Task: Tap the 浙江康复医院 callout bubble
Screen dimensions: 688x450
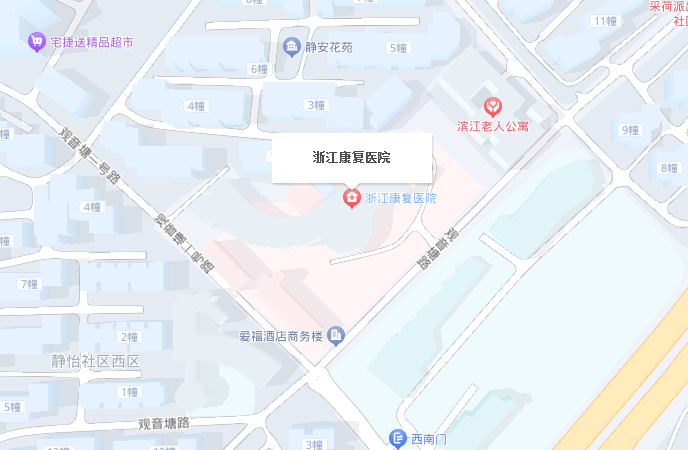Action: (351, 158)
